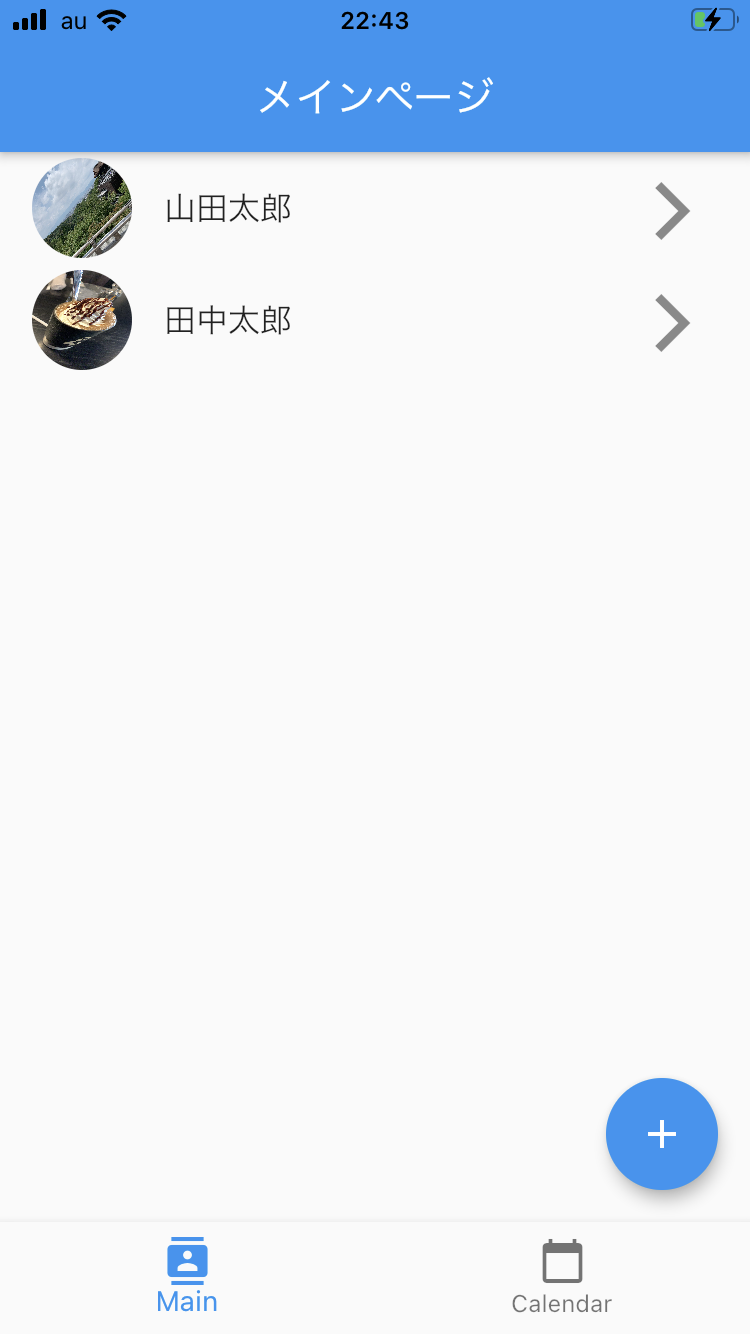The image size is (750, 1334).
Task: Select the Main tab
Action: 187,1278
